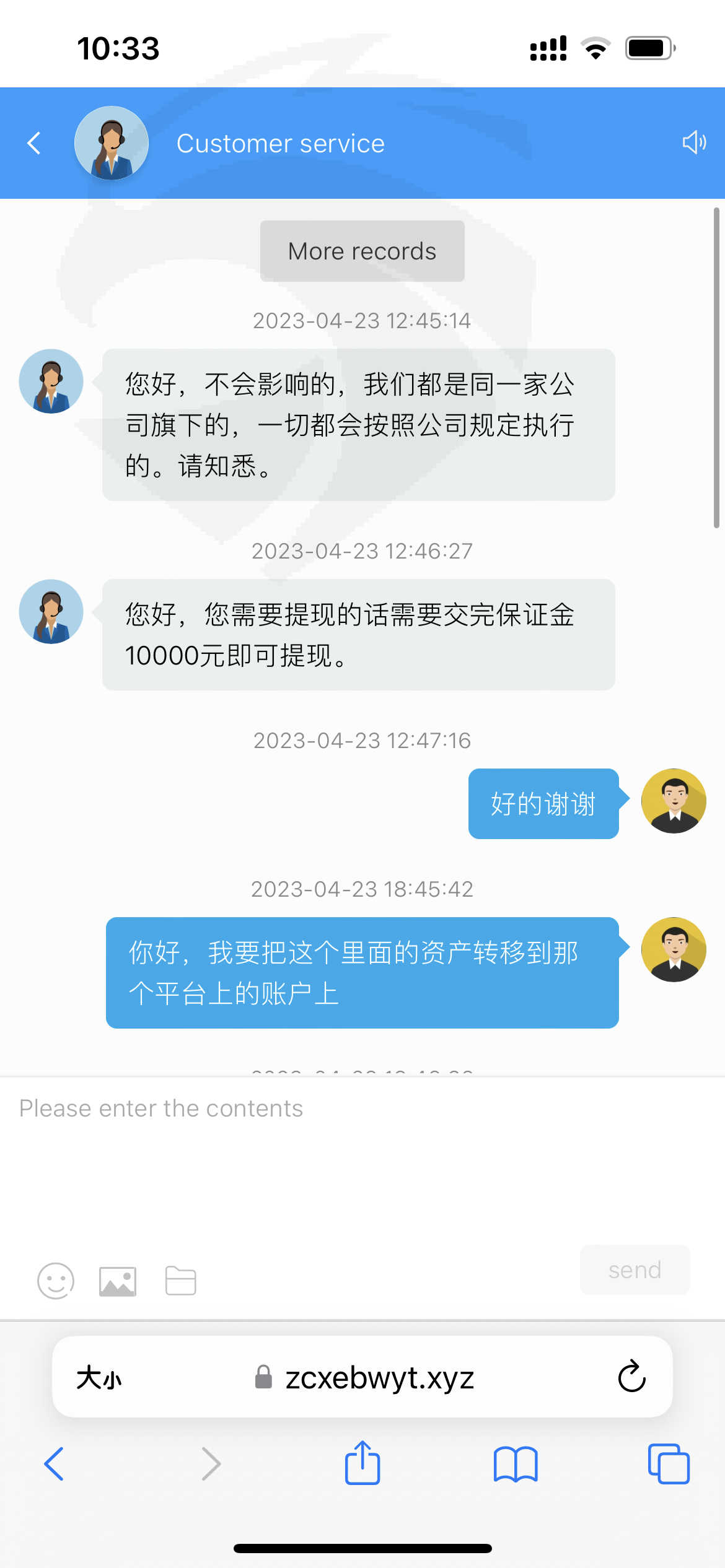
Task: Focus the message content field
Action: point(362,1158)
